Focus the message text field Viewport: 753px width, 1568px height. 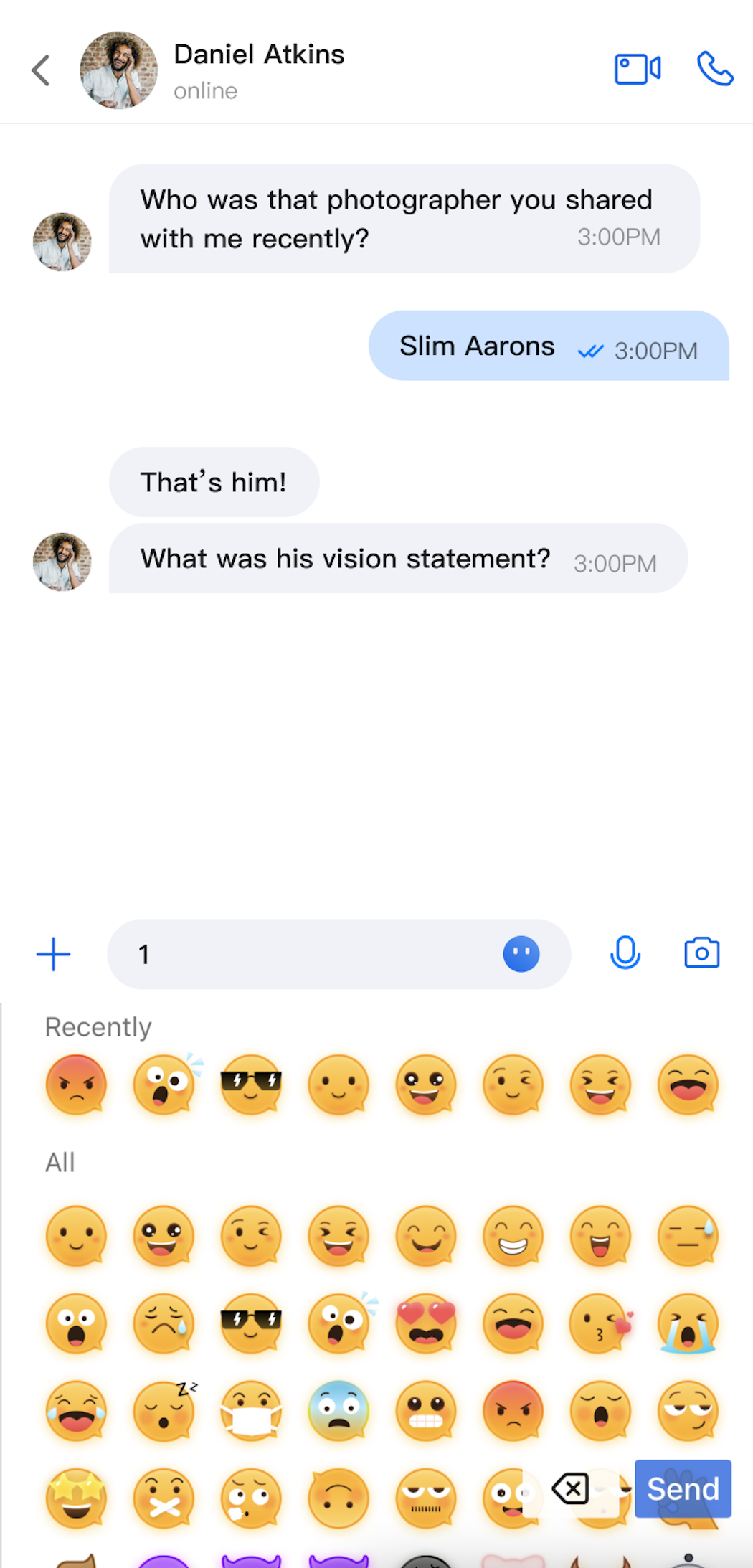click(308, 954)
